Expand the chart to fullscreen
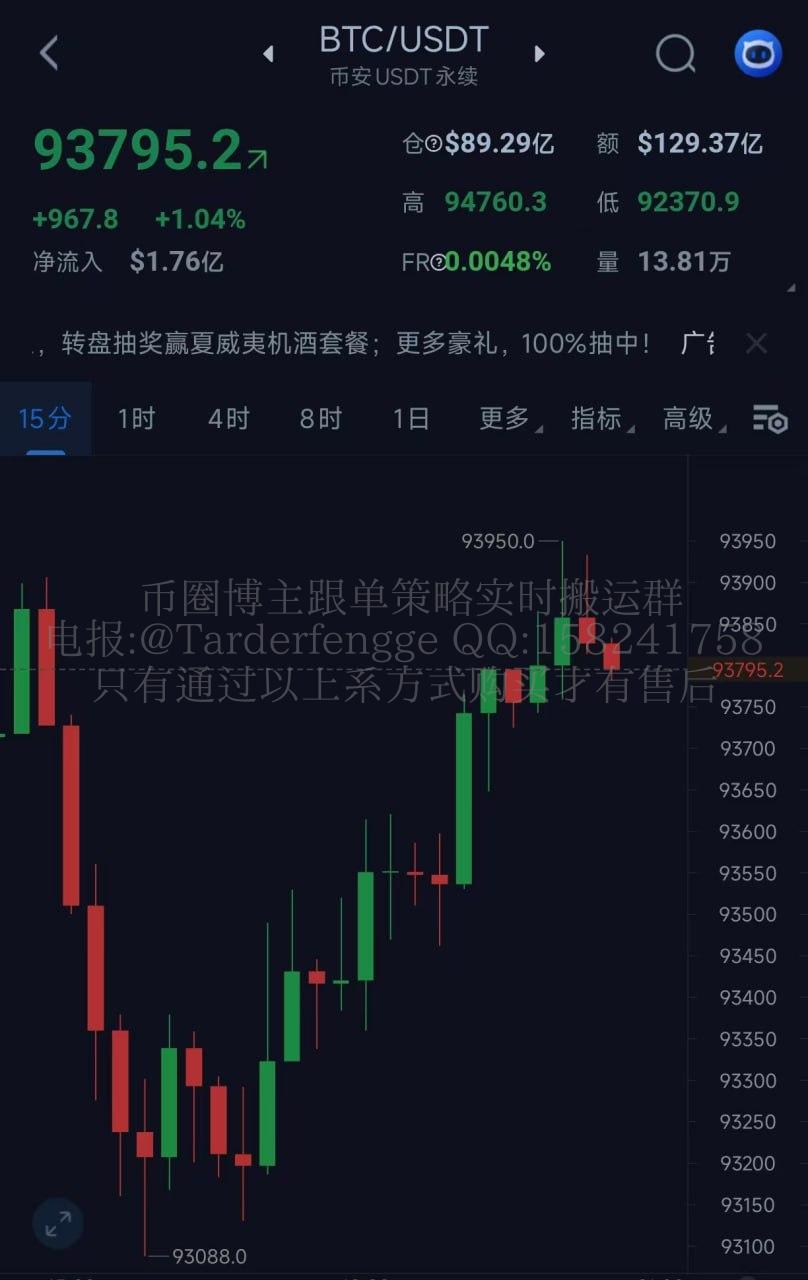 [x=58, y=1222]
